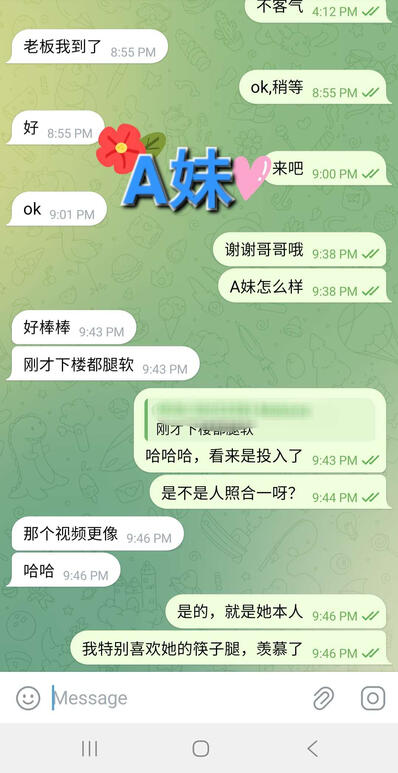
Task: Jump to the quoted reply 刚才下楼都腿软
Action: [x=259, y=419]
